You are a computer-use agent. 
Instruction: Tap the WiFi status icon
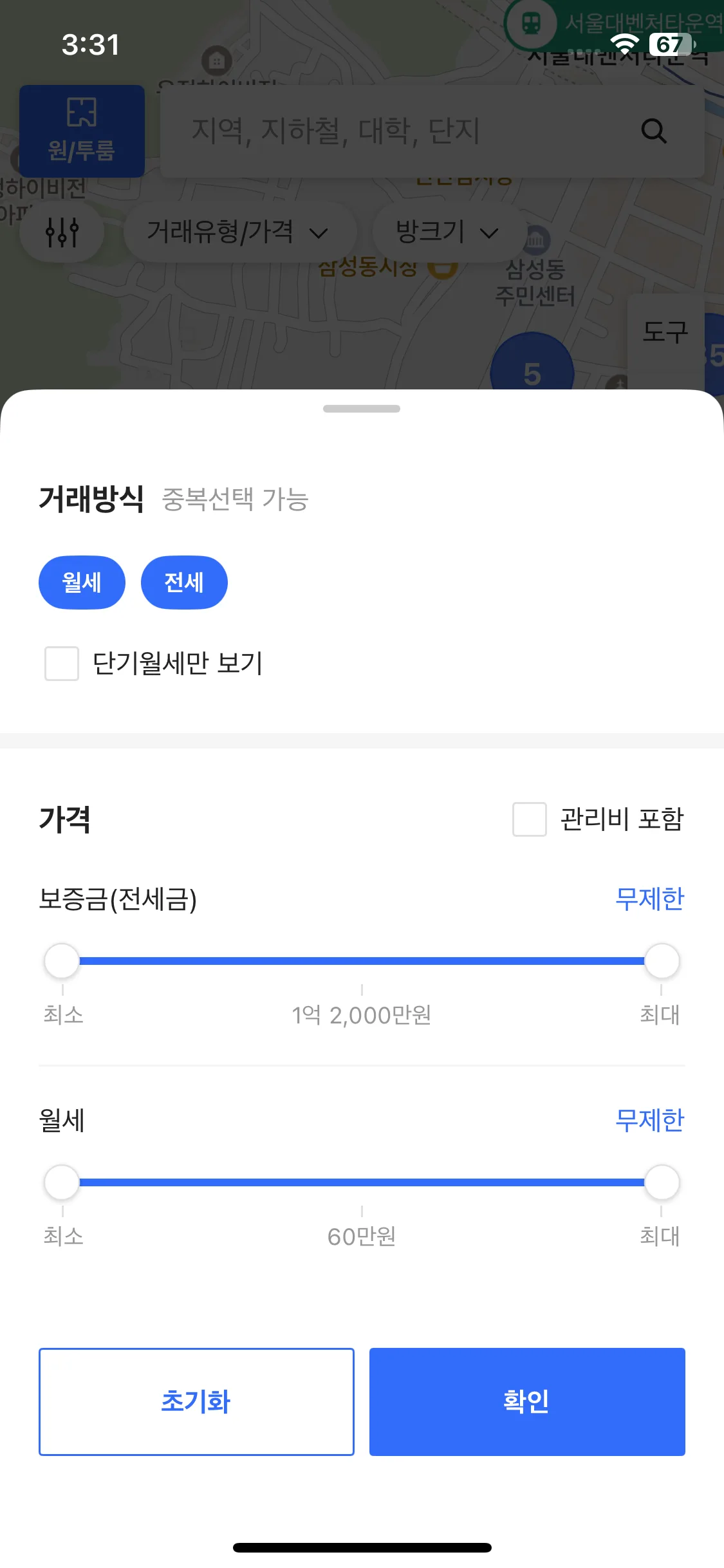coord(625,44)
